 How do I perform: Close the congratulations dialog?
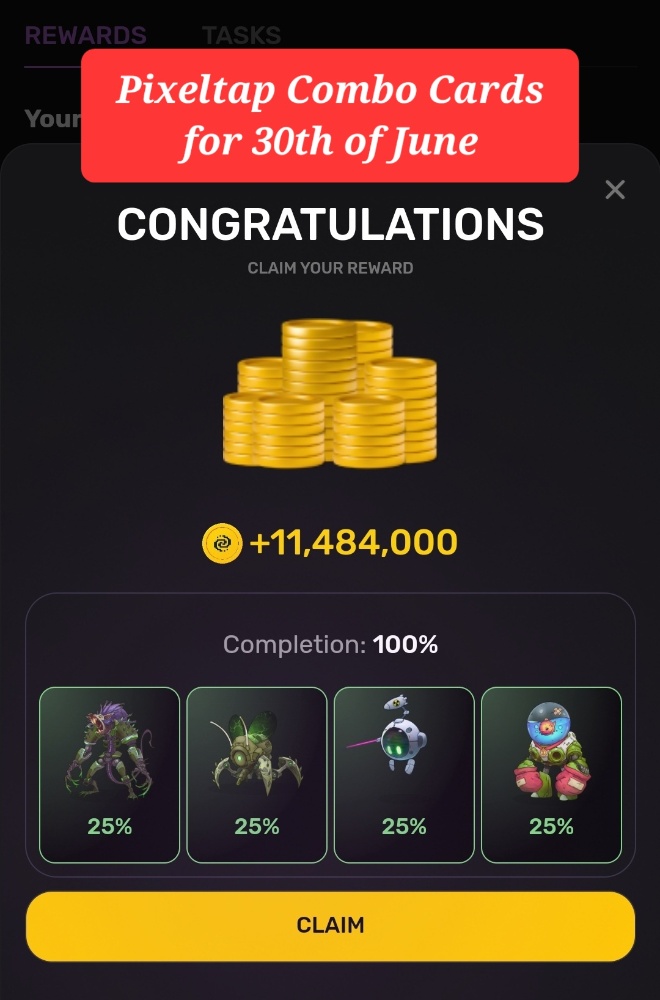click(x=615, y=189)
